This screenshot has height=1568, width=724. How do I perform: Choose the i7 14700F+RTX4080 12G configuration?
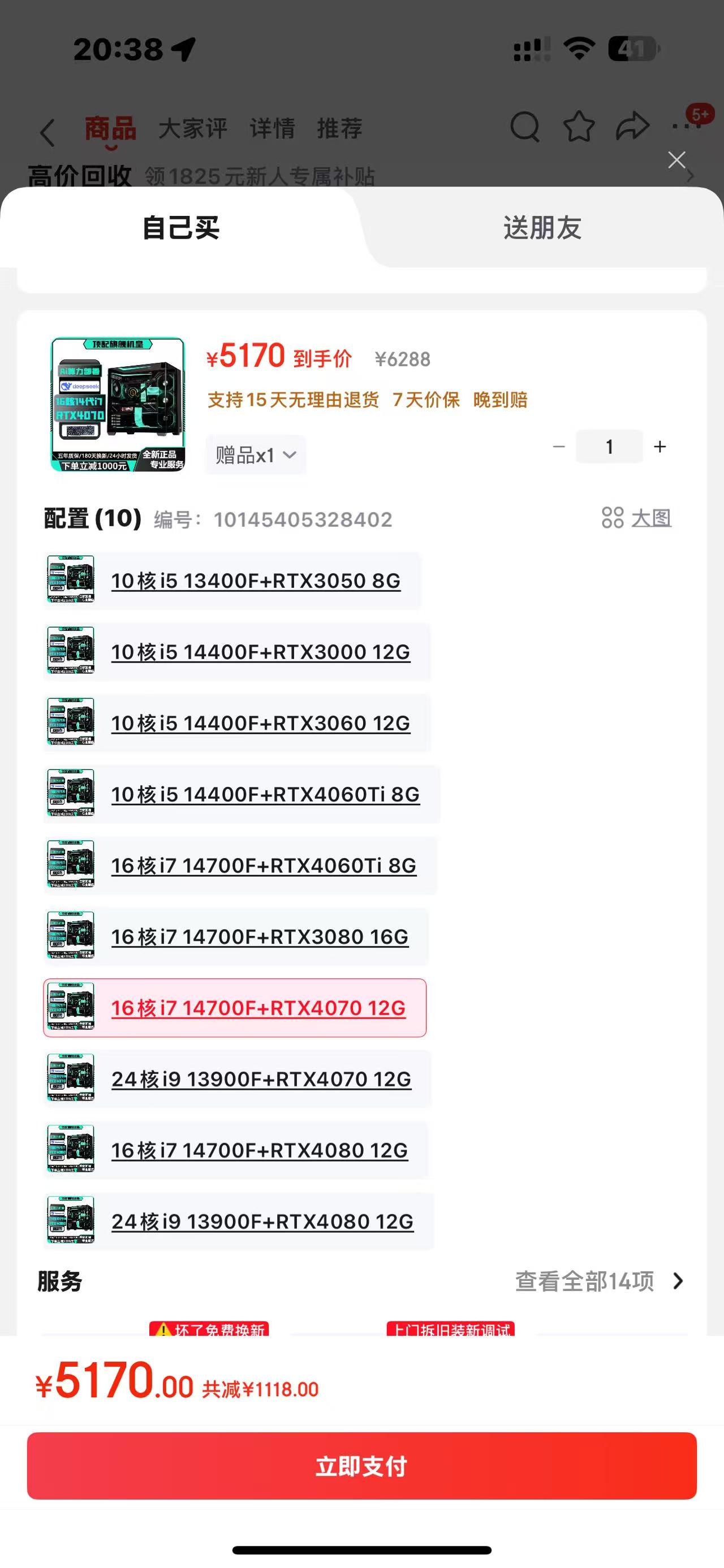(236, 1150)
